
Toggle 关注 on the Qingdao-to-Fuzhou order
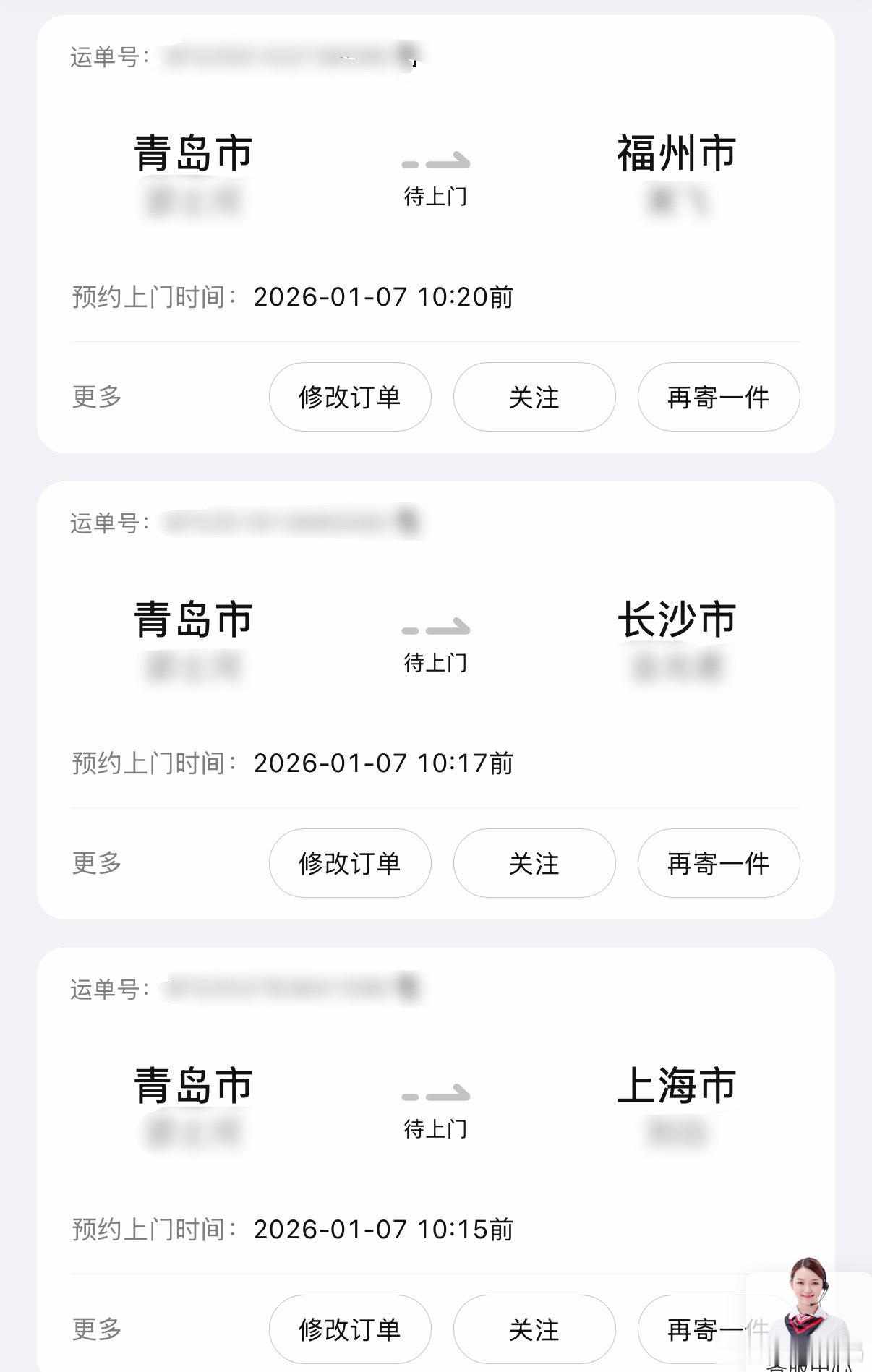pos(534,397)
